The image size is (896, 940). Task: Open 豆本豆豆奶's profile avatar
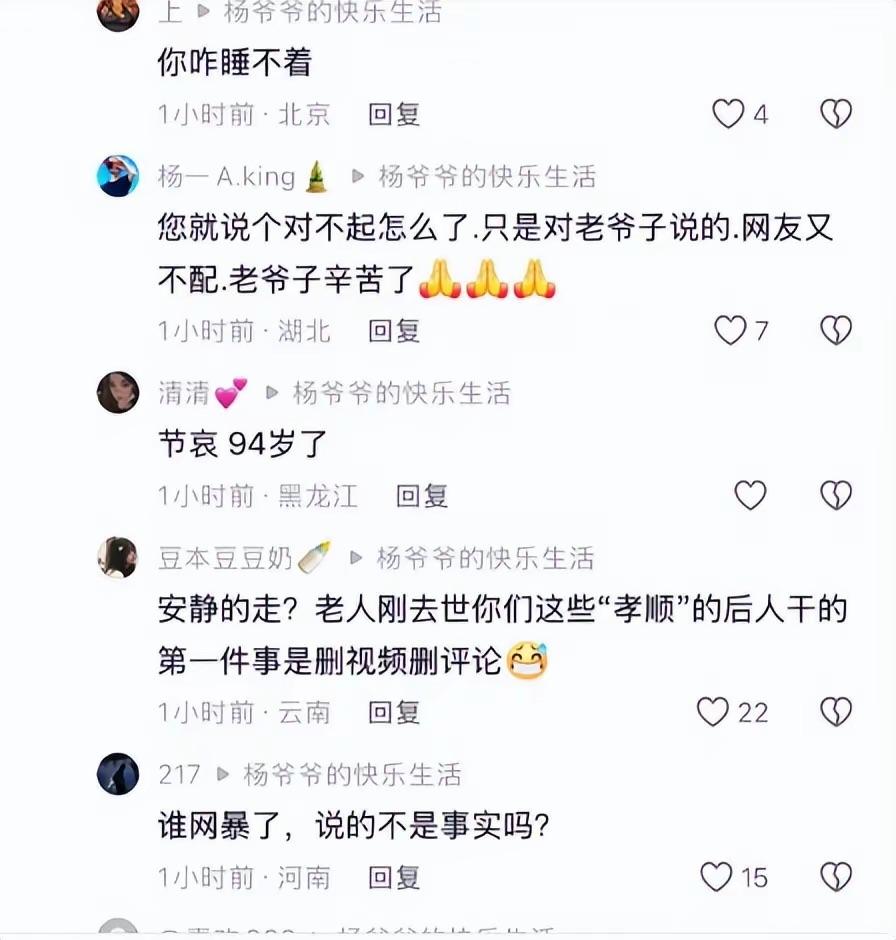point(118,557)
